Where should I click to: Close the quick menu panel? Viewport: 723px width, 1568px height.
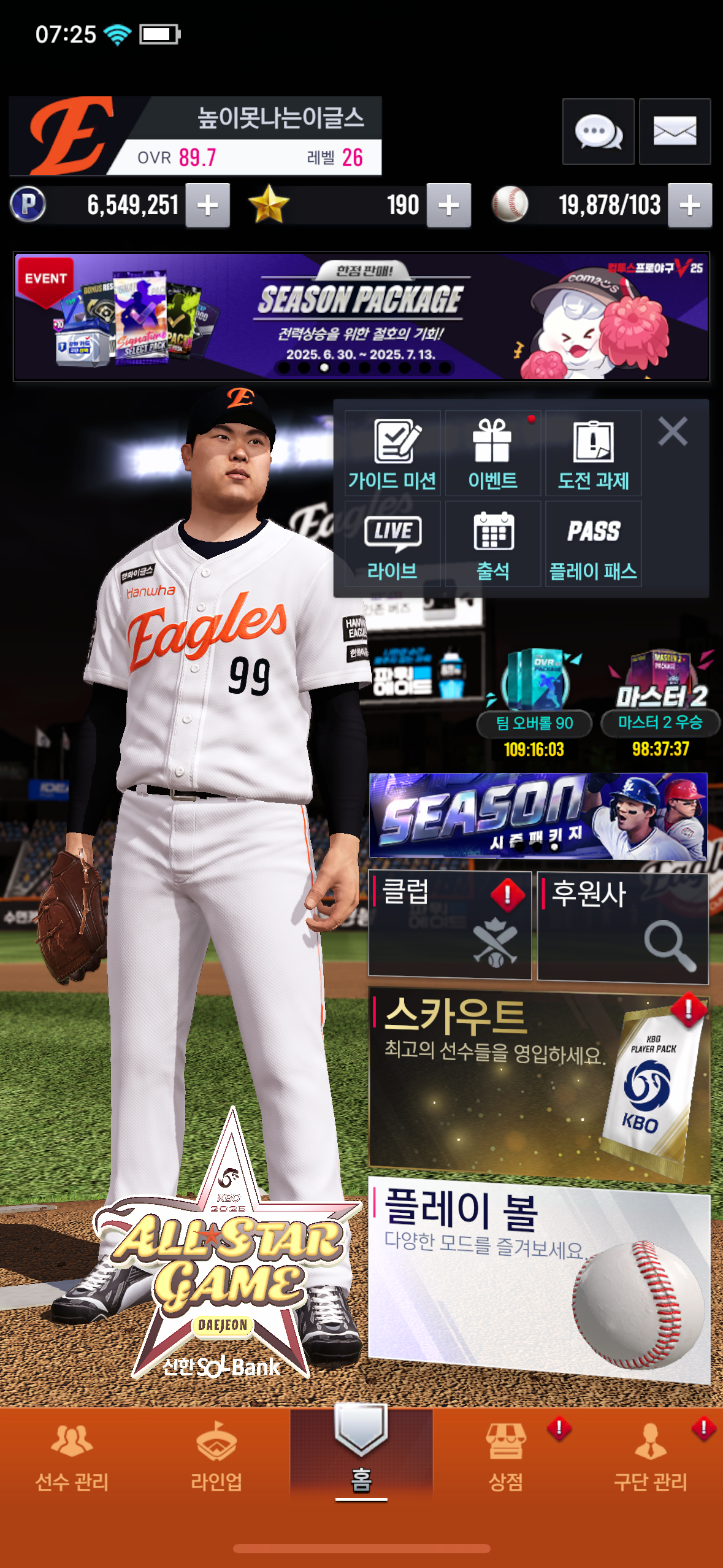[673, 431]
